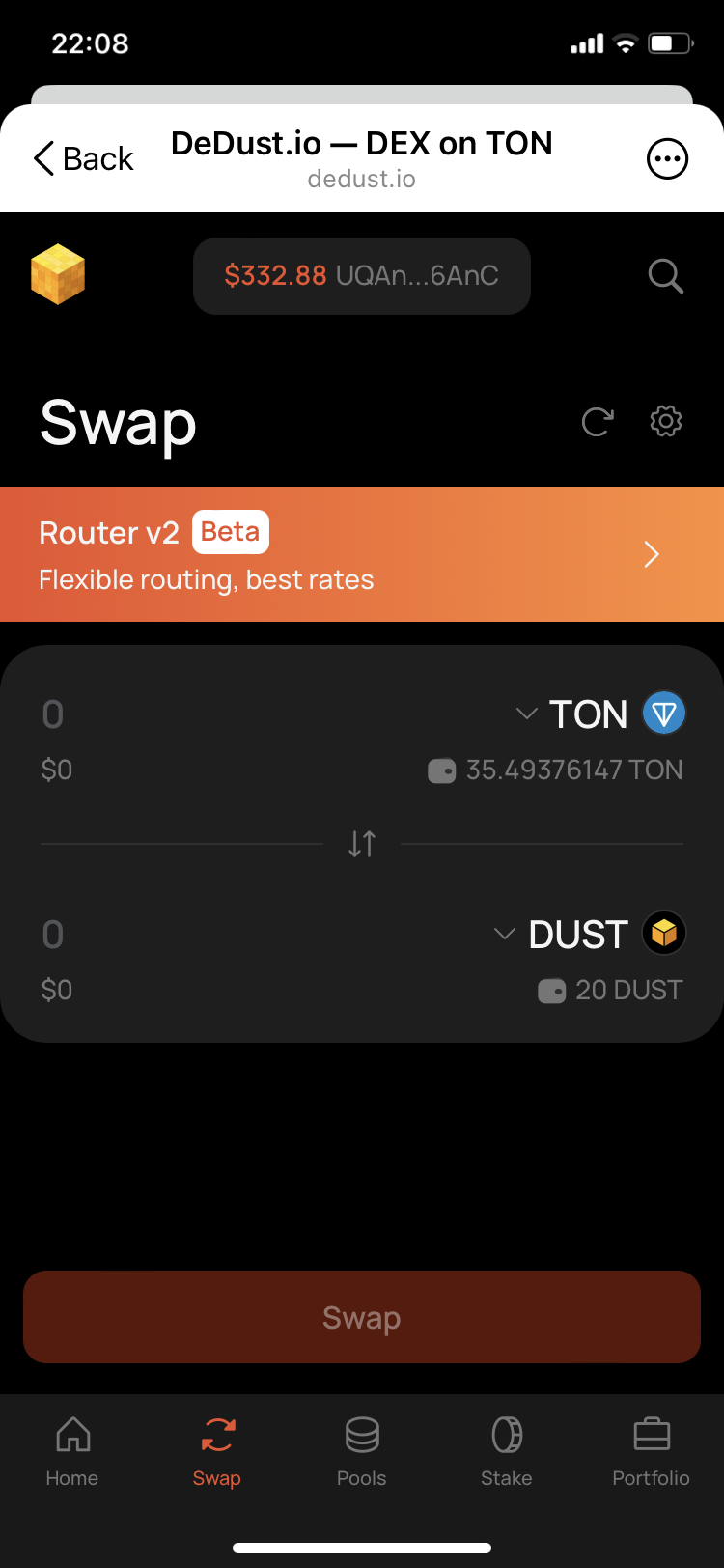Open the Router v2 Beta banner
724x1568 pixels.
(362, 554)
